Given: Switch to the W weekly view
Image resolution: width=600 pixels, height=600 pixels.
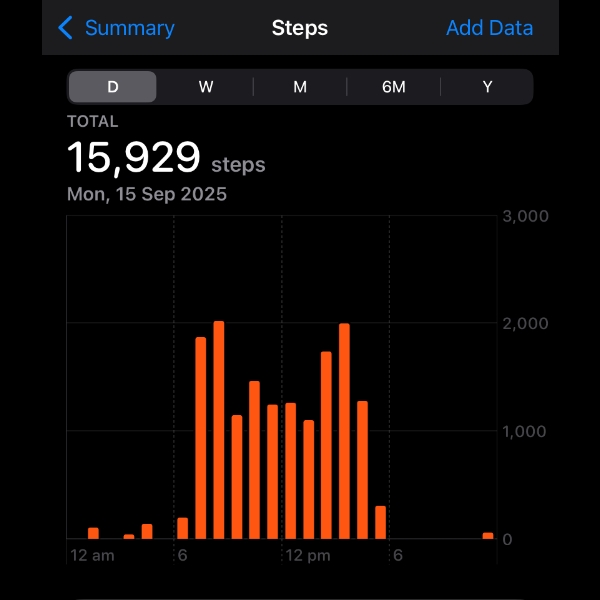Looking at the screenshot, I should click(x=206, y=87).
